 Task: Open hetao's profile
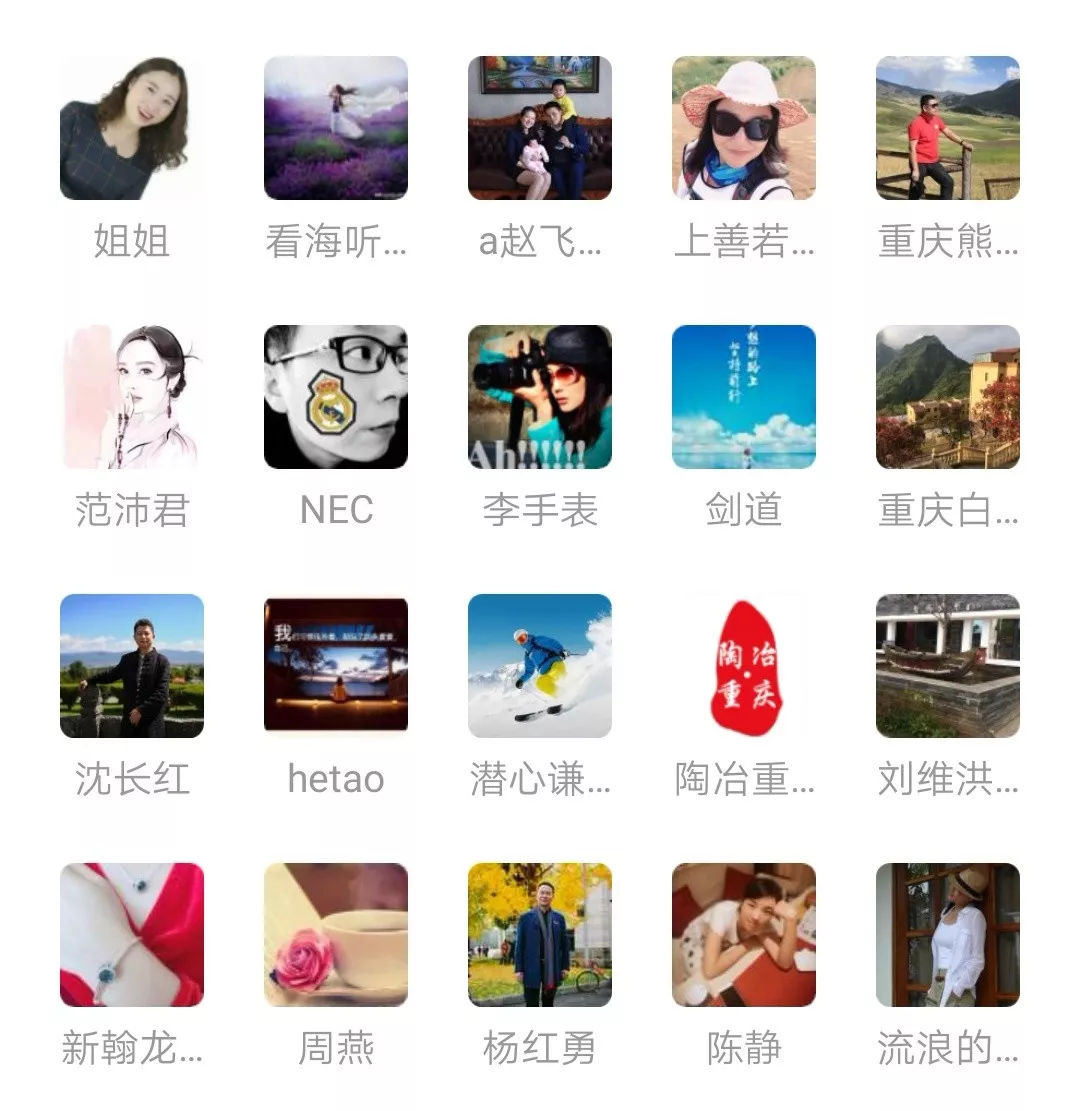pos(336,666)
